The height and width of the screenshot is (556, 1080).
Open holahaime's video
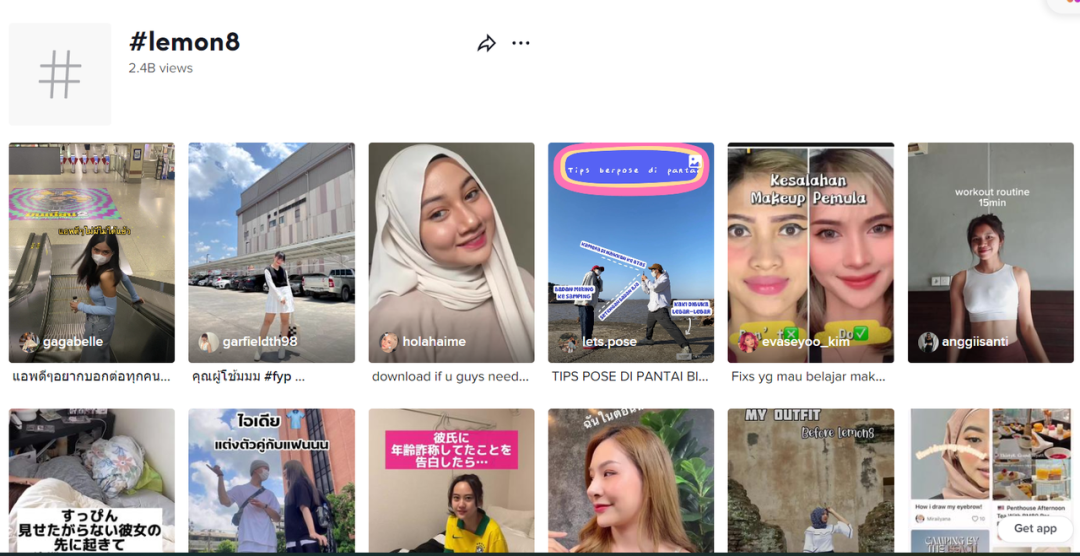(x=451, y=252)
